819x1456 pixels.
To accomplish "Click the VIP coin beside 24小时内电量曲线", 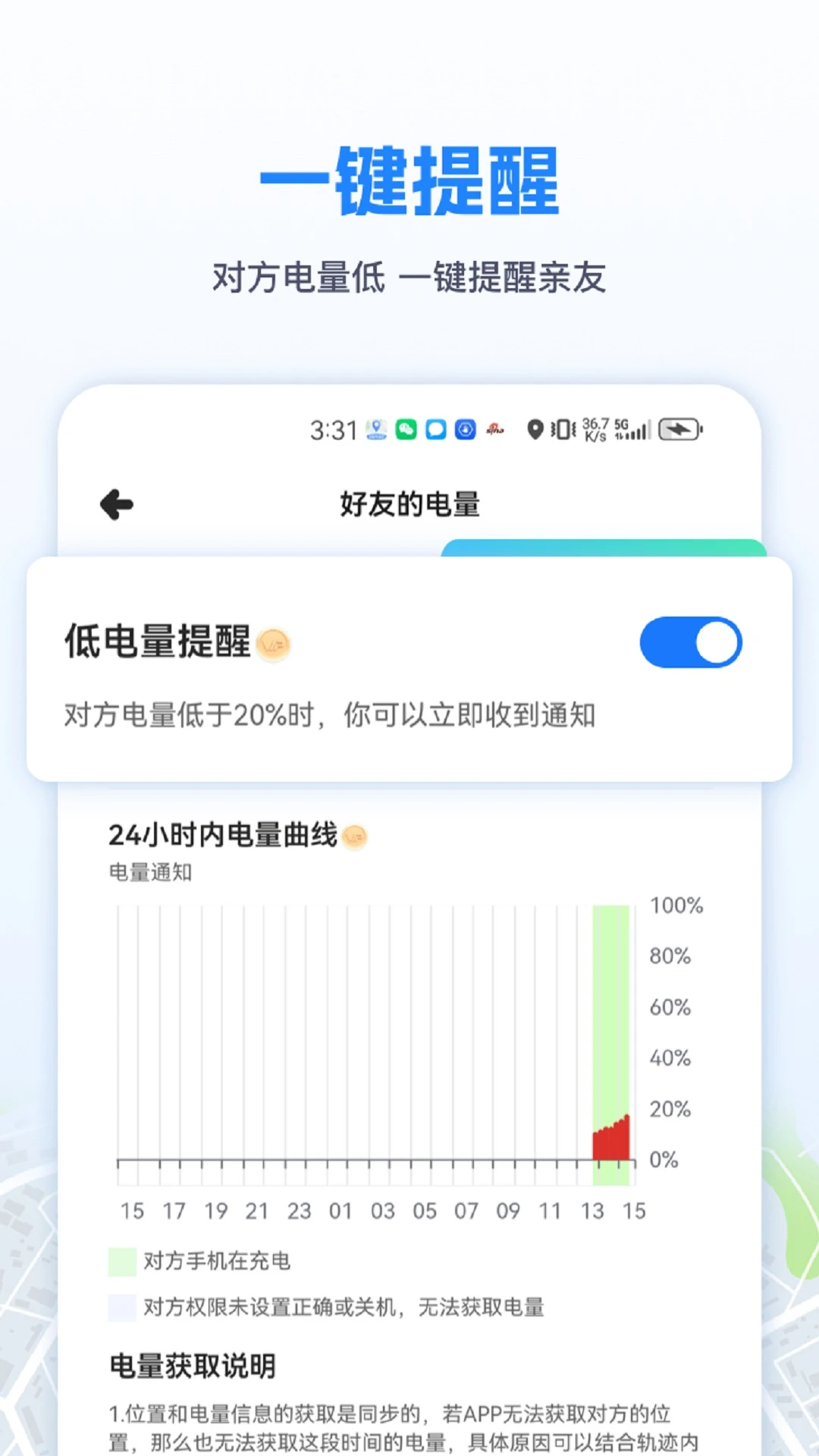I will 353,837.
